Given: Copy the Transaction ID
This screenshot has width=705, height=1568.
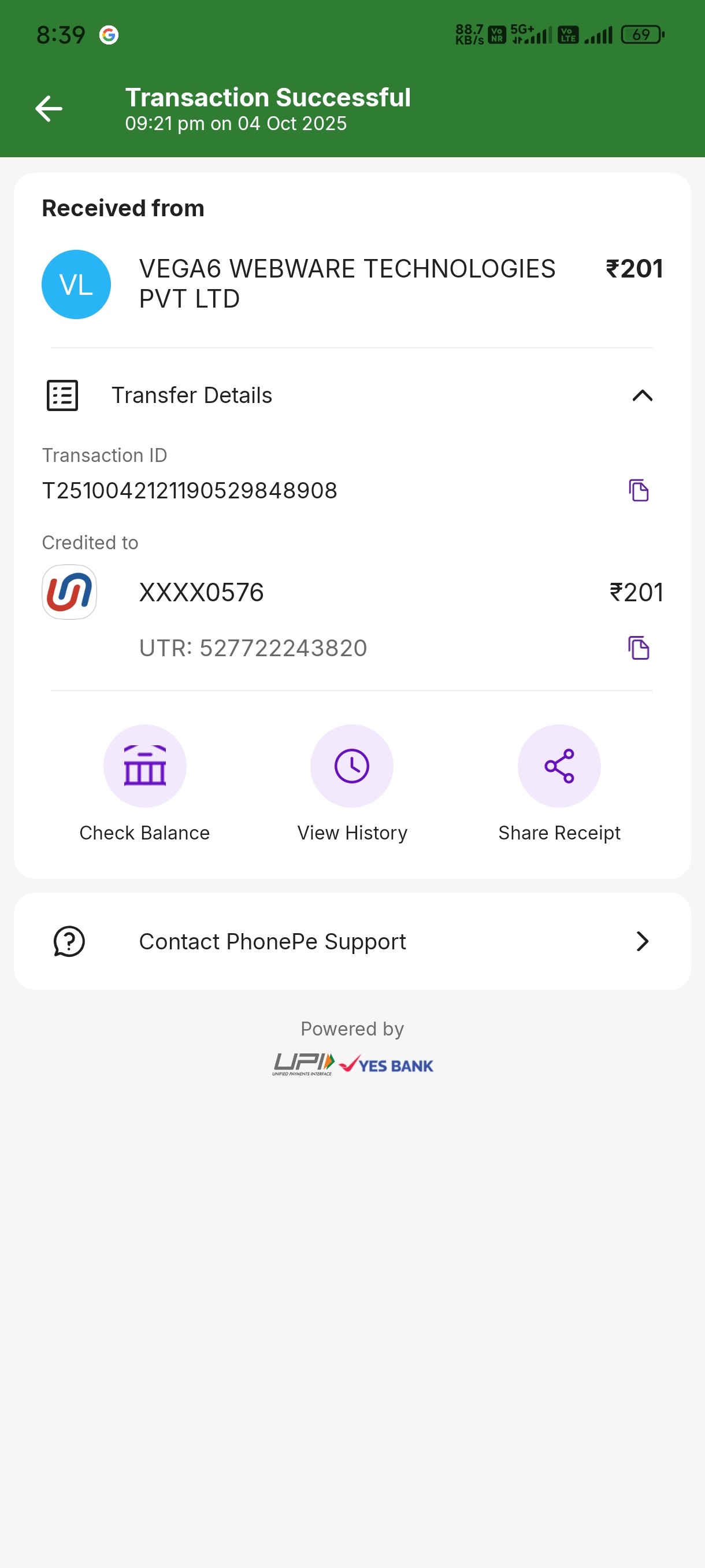Looking at the screenshot, I should (x=638, y=490).
